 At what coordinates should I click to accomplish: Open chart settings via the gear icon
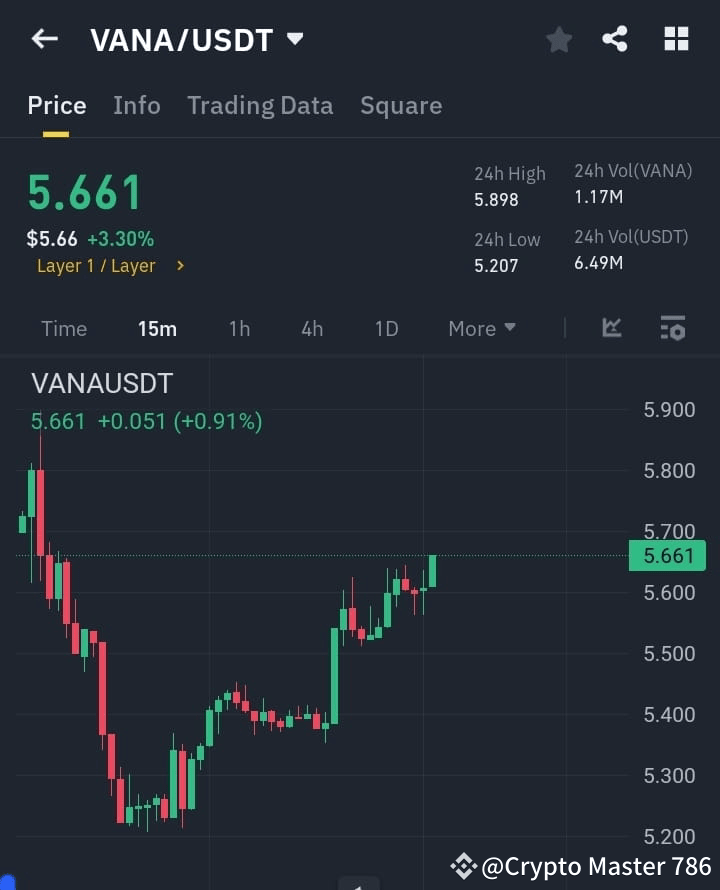(x=672, y=328)
